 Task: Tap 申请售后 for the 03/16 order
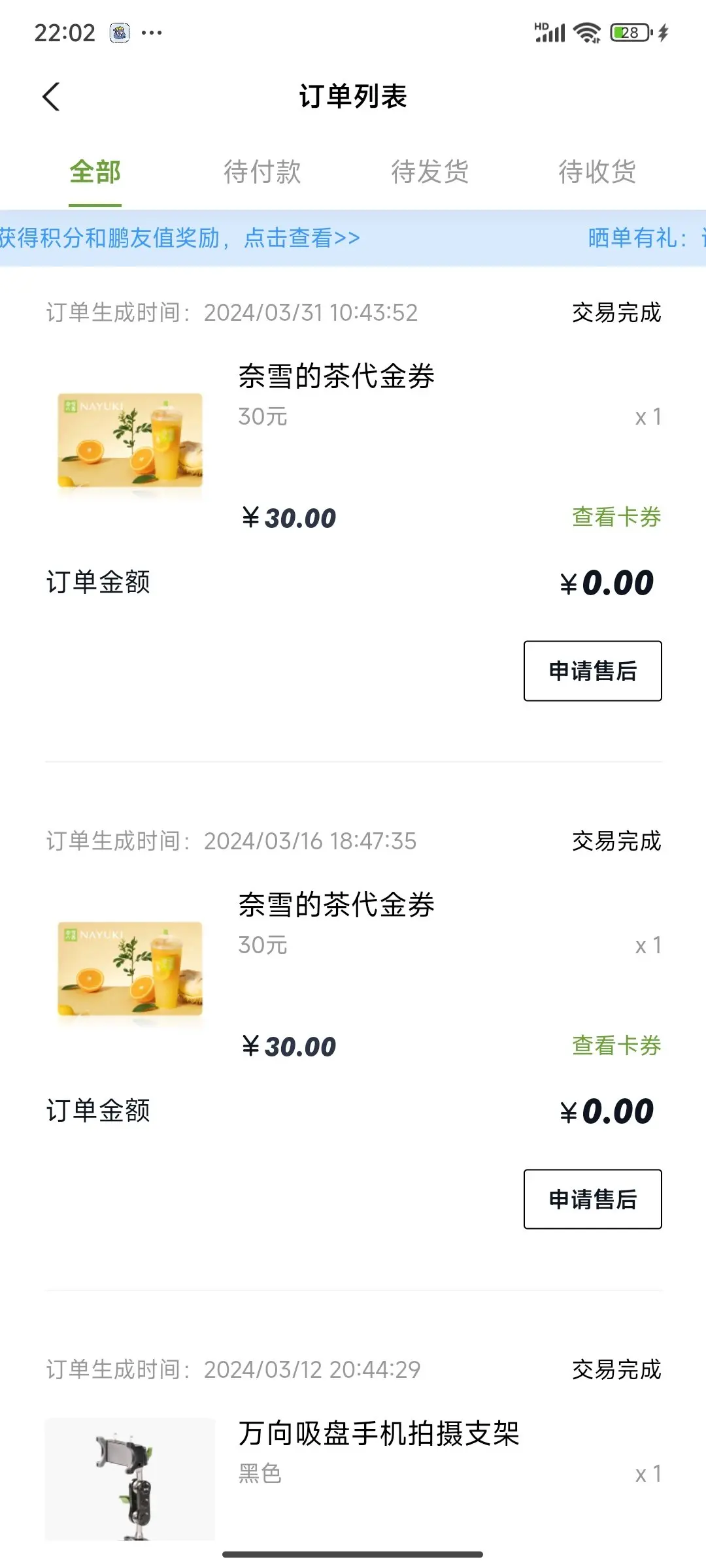(x=592, y=1200)
